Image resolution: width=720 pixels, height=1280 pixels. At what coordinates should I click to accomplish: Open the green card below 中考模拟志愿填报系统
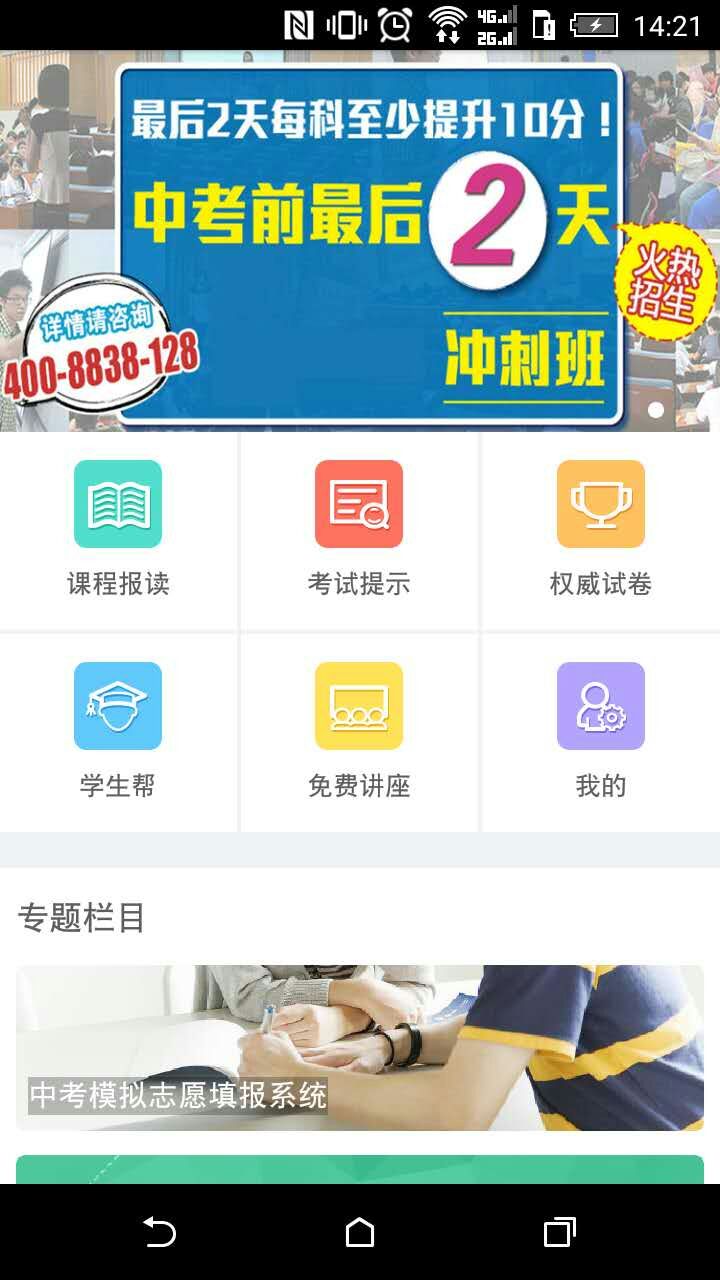(x=360, y=1169)
